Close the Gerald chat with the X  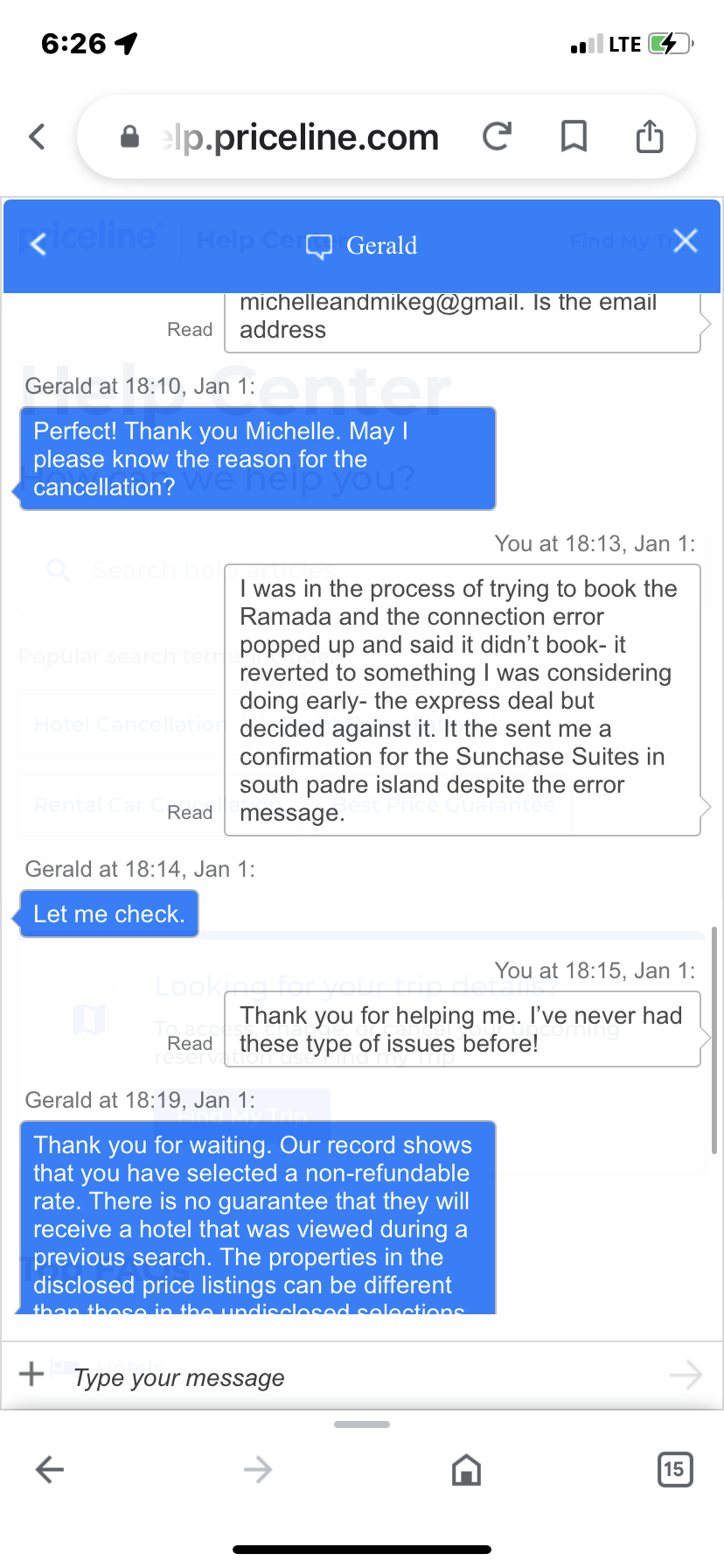685,241
